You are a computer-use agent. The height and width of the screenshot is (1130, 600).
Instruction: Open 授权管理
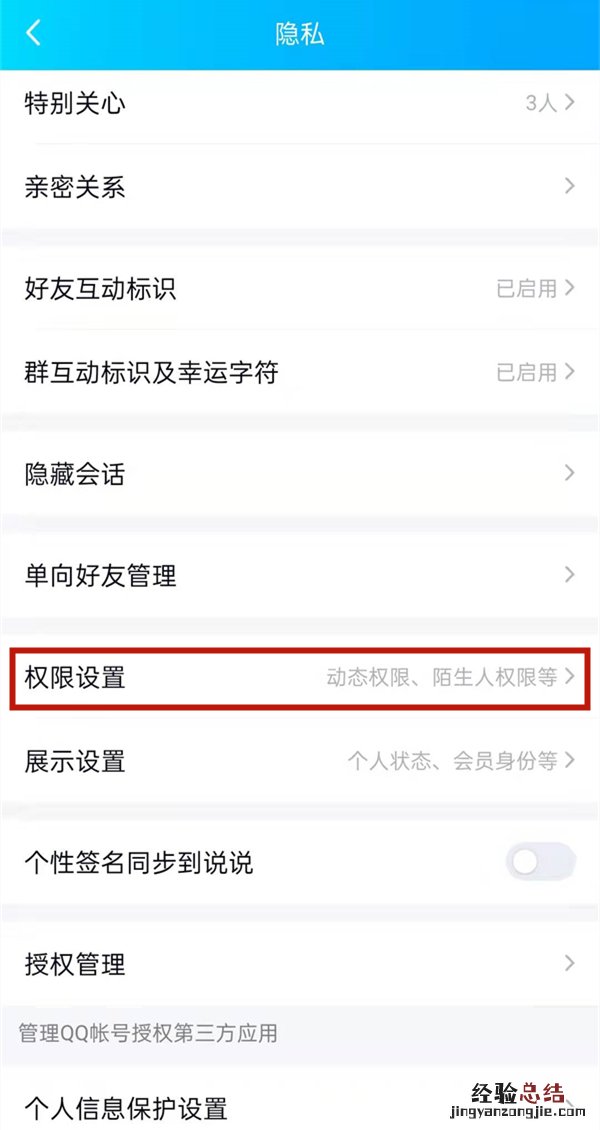[x=300, y=964]
